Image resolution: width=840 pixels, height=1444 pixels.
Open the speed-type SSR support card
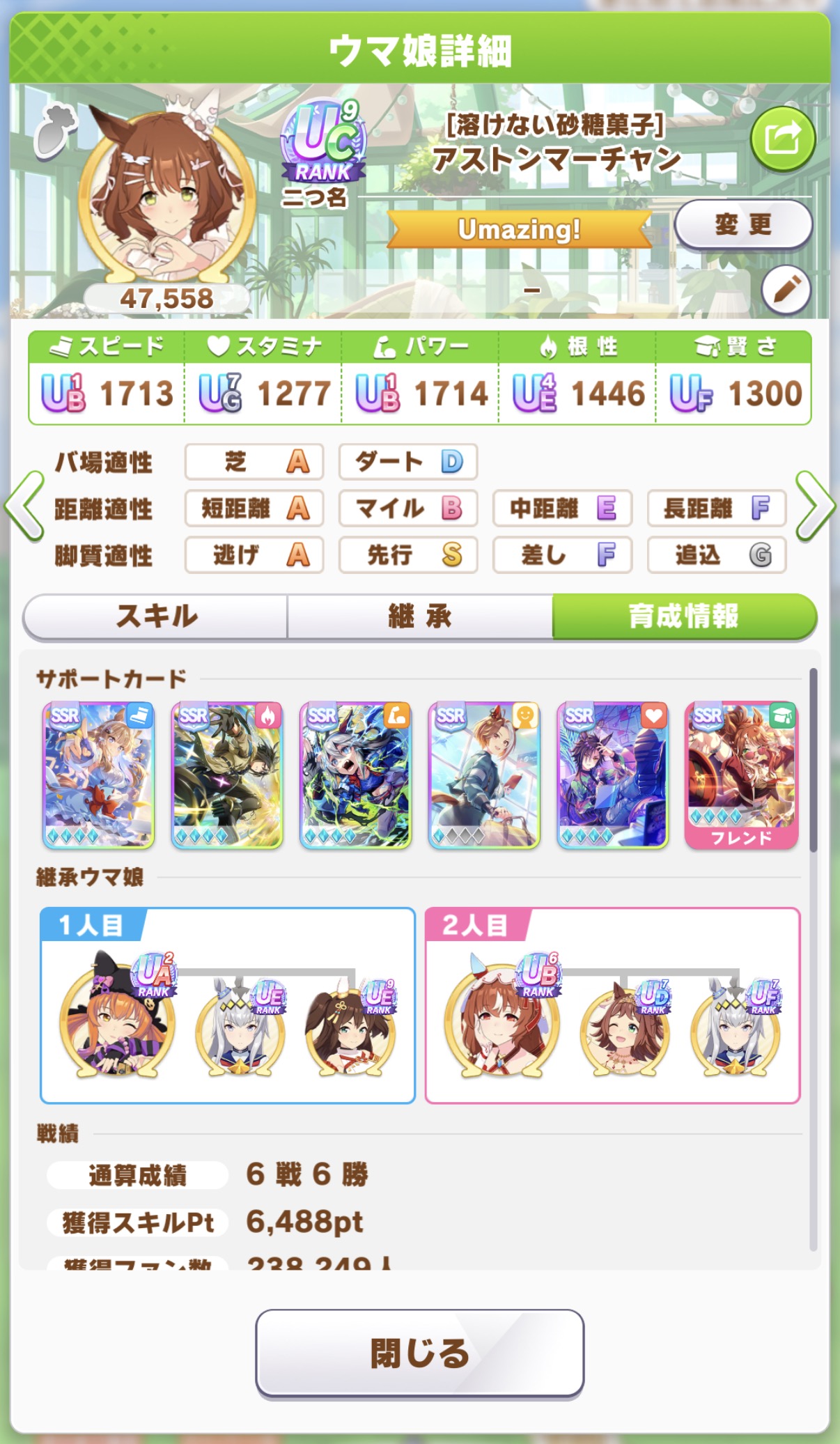(x=98, y=775)
